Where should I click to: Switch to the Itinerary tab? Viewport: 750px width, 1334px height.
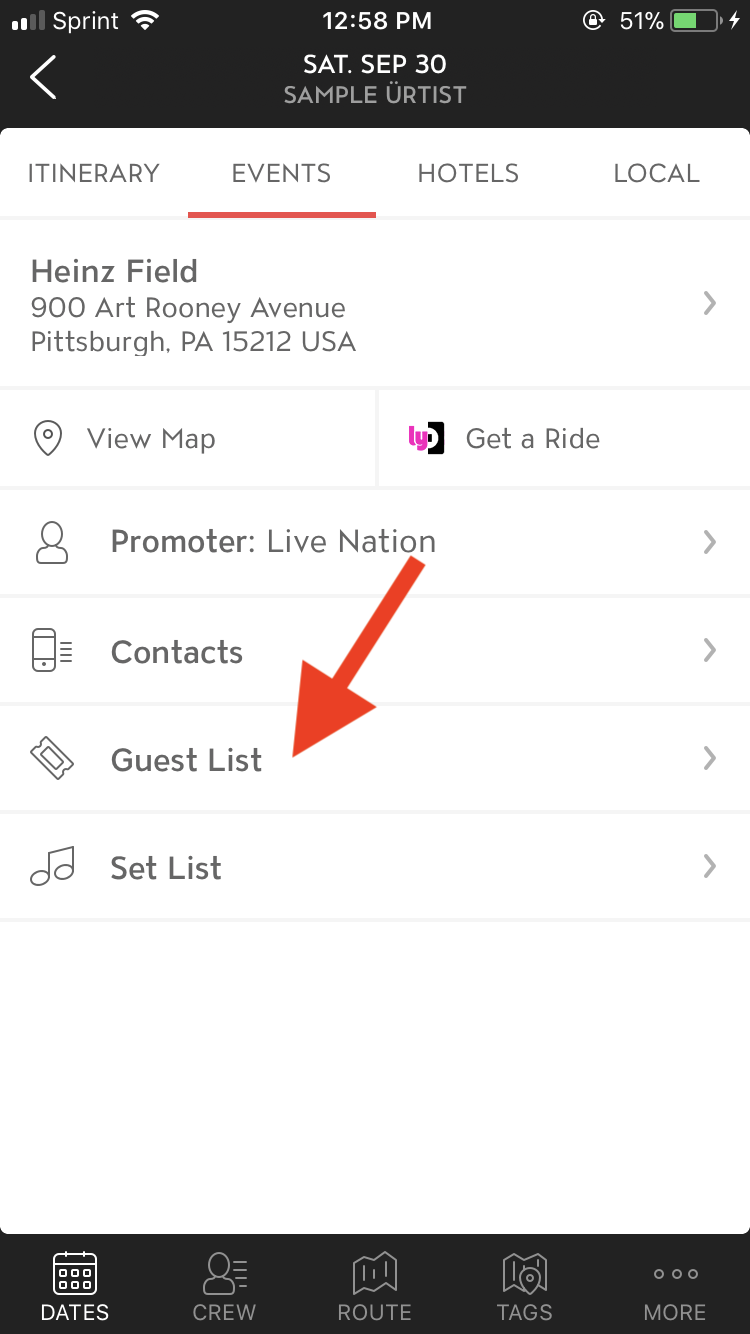(x=94, y=173)
